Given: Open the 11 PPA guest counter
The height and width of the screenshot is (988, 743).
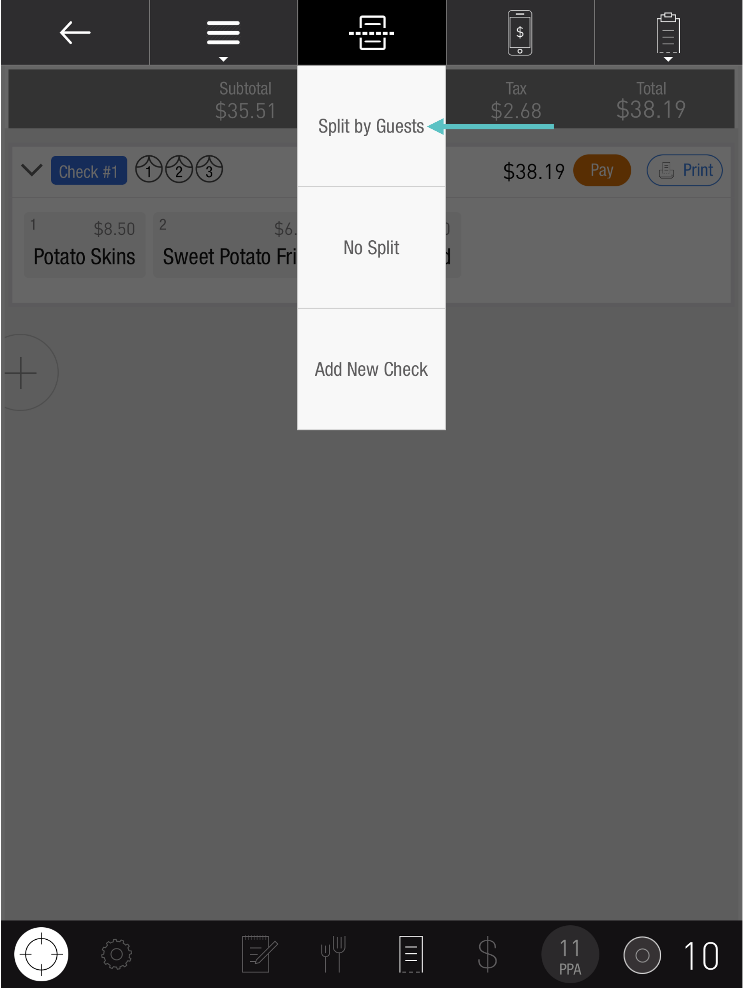Looking at the screenshot, I should tap(570, 954).
